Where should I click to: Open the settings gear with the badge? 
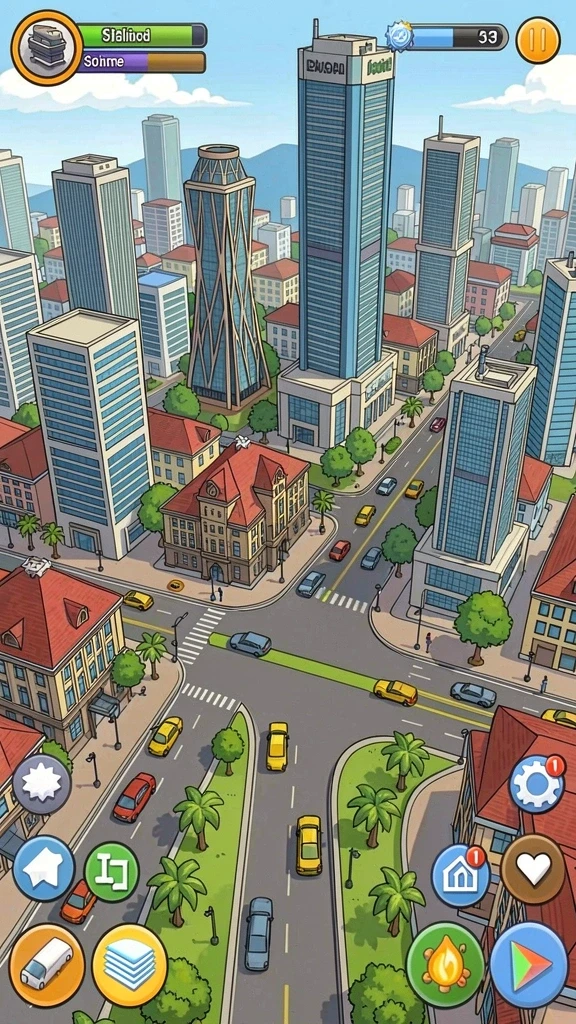tap(536, 784)
